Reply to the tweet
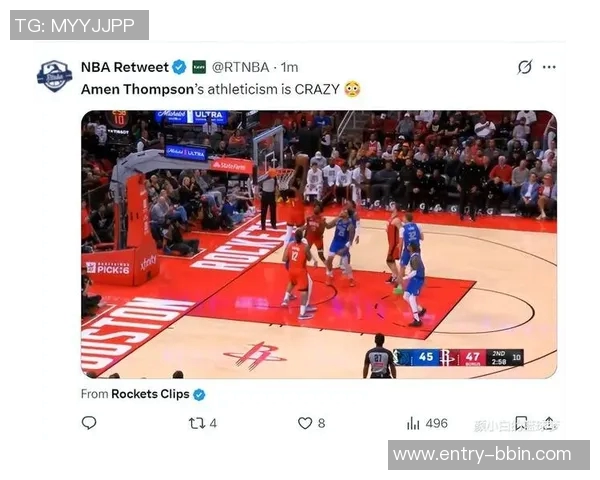 (x=89, y=423)
